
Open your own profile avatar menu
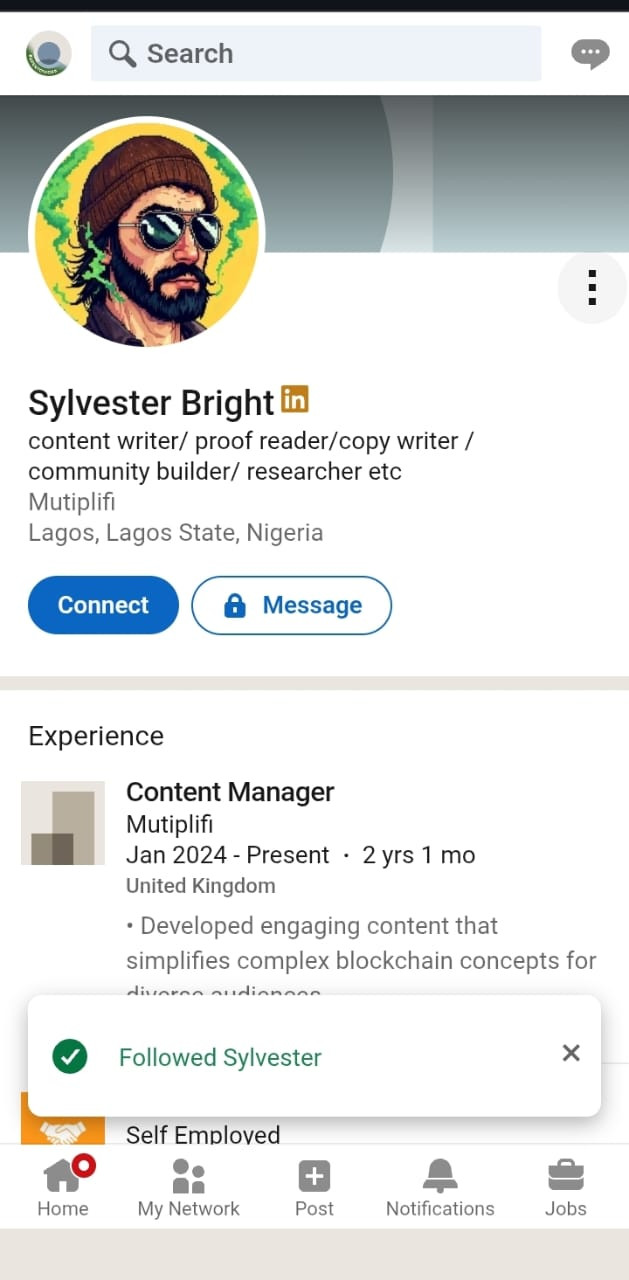click(x=48, y=54)
